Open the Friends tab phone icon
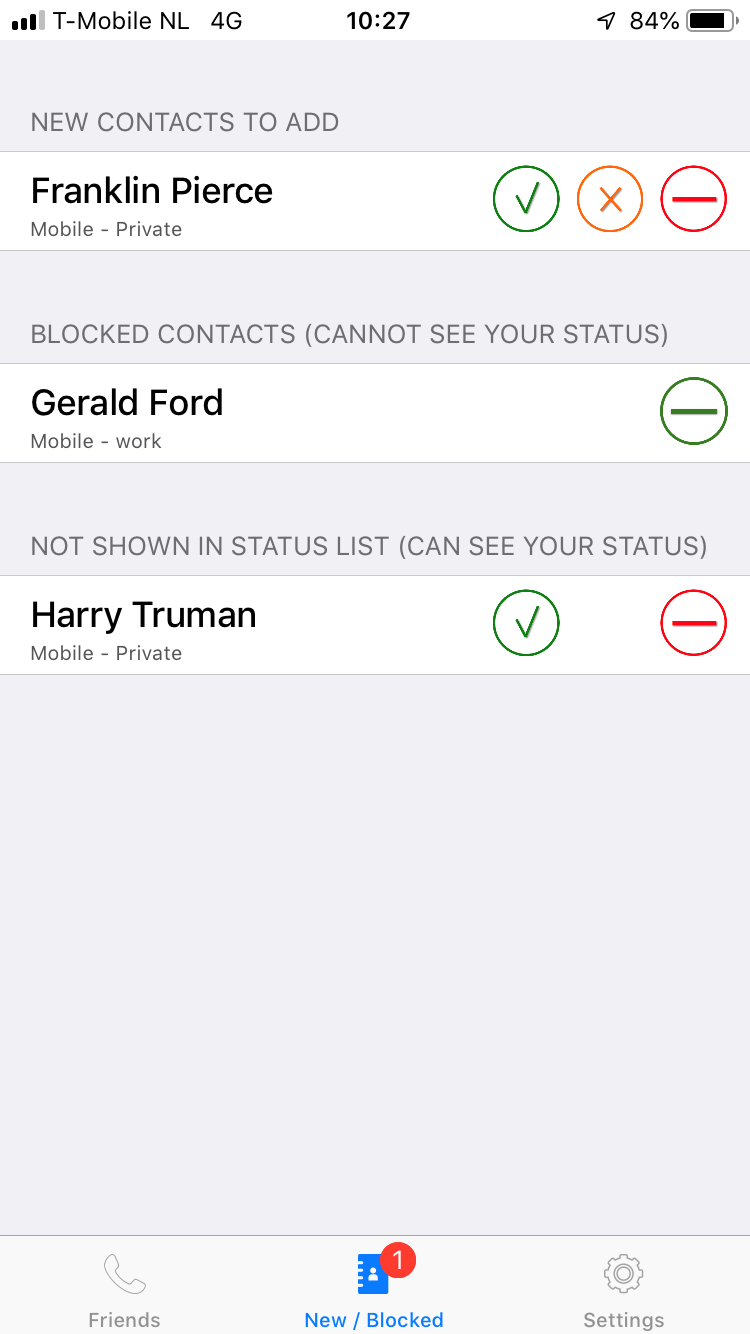 (x=123, y=1274)
